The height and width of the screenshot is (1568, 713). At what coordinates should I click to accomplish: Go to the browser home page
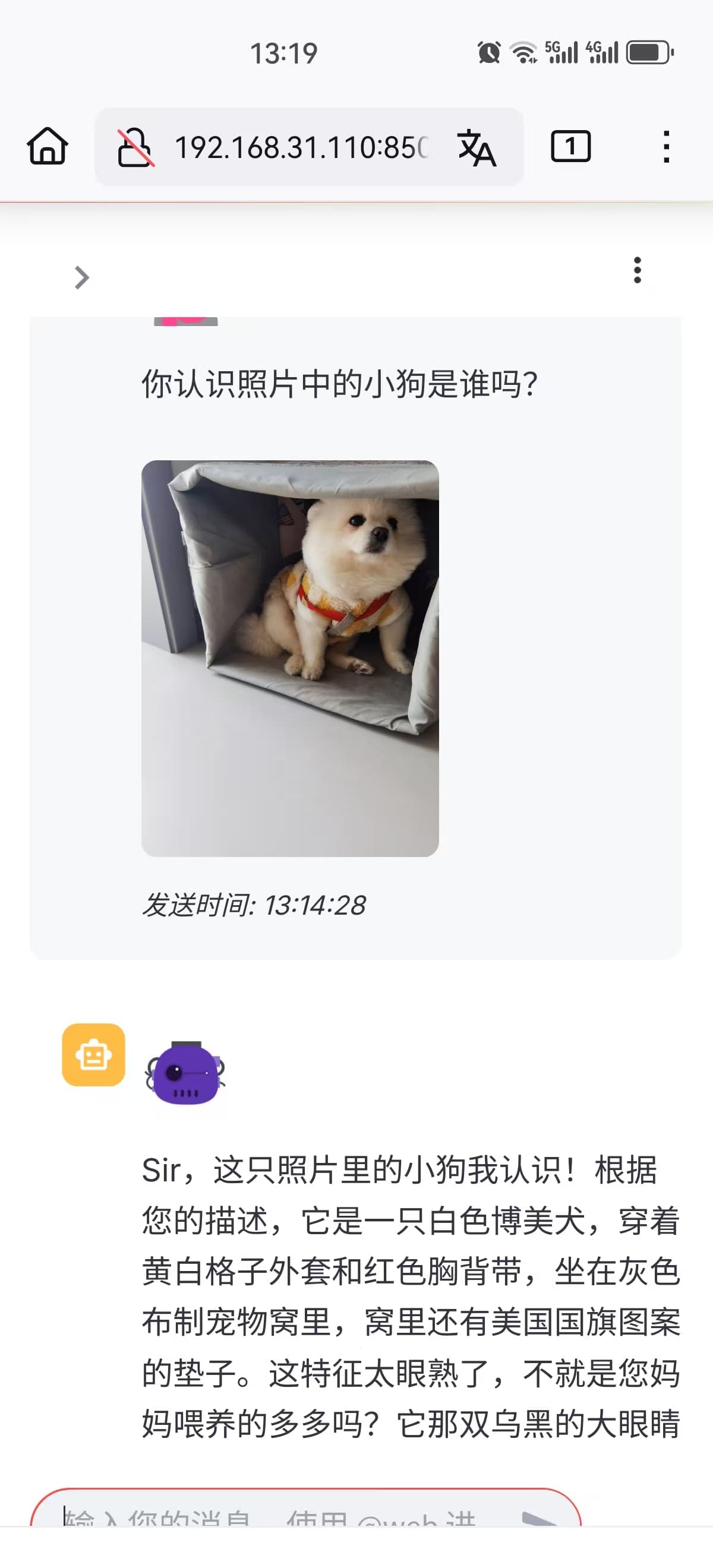[x=48, y=147]
